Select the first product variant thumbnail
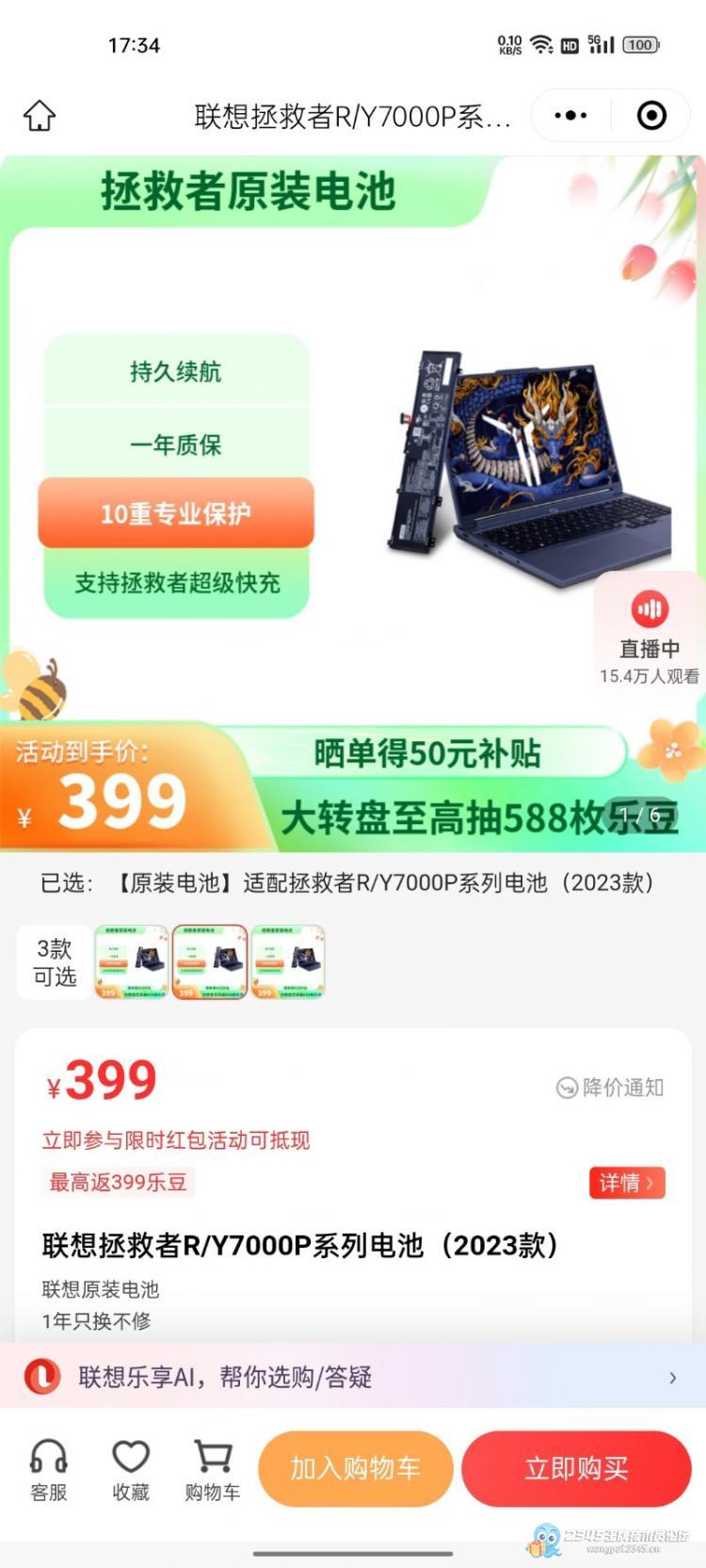The image size is (706, 1568). pyautogui.click(x=132, y=961)
